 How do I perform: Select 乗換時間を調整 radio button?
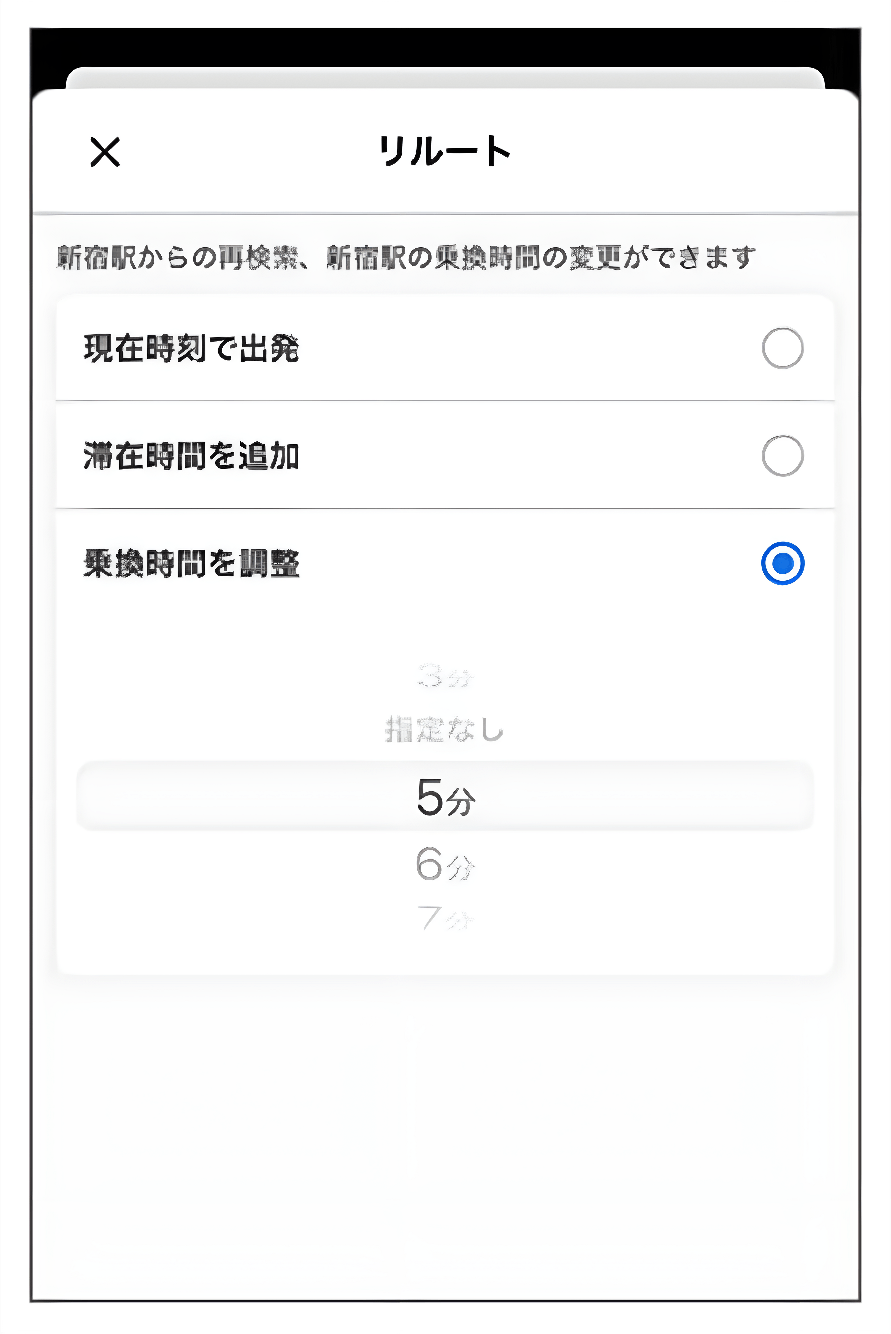pyautogui.click(x=781, y=564)
